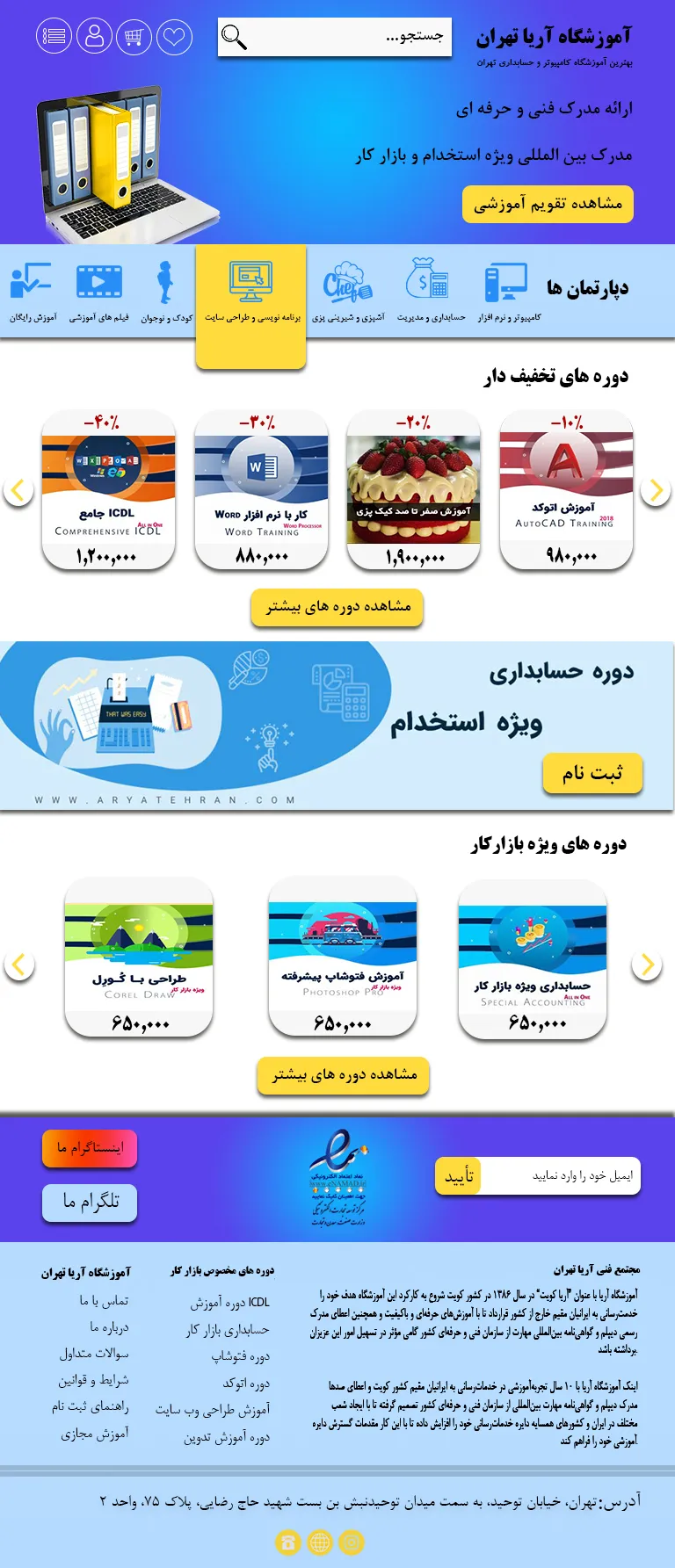Screen dimensions: 675x1568
Task: Switch to the آشپزی و شیرینی پزی department
Action: pos(348,292)
